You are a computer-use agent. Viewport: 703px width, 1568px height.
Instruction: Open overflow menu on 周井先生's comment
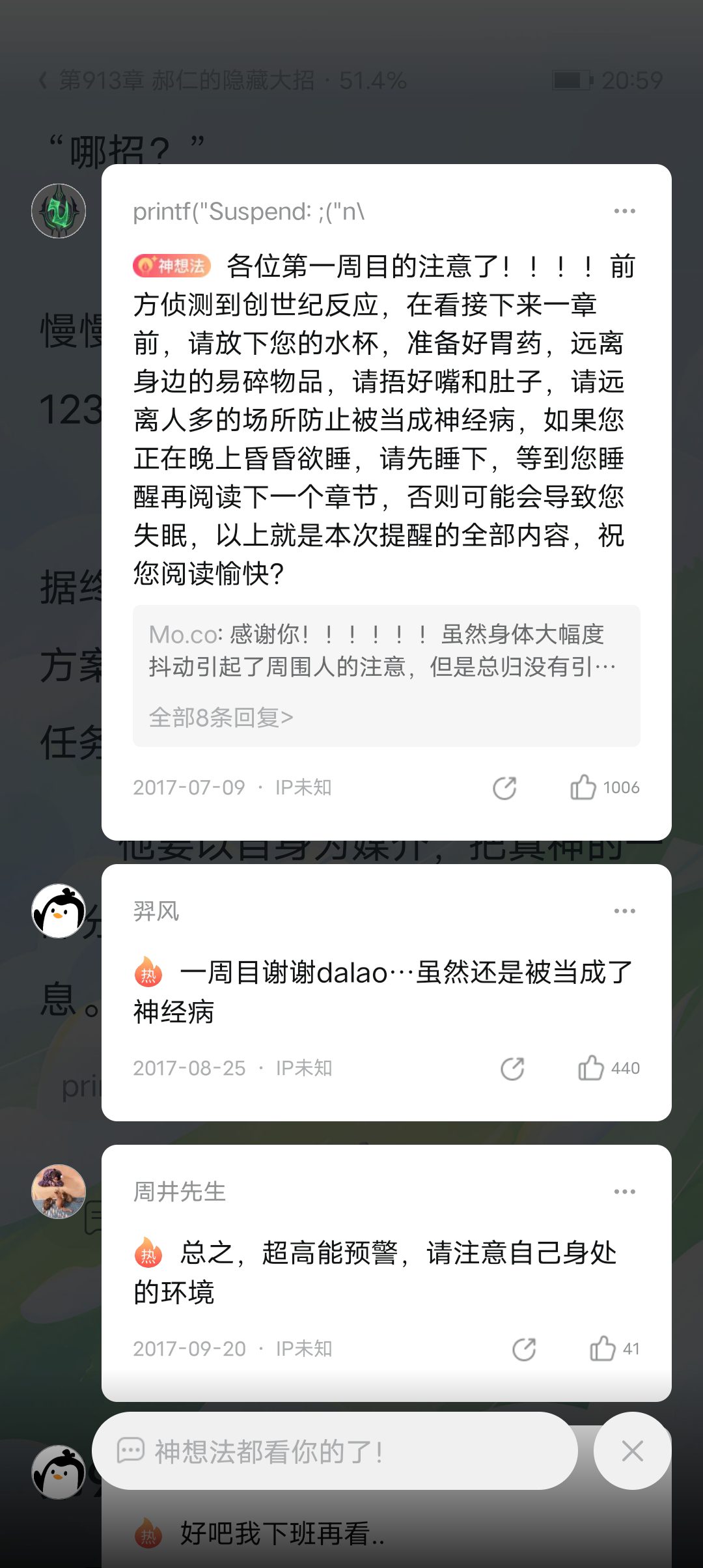624,1192
